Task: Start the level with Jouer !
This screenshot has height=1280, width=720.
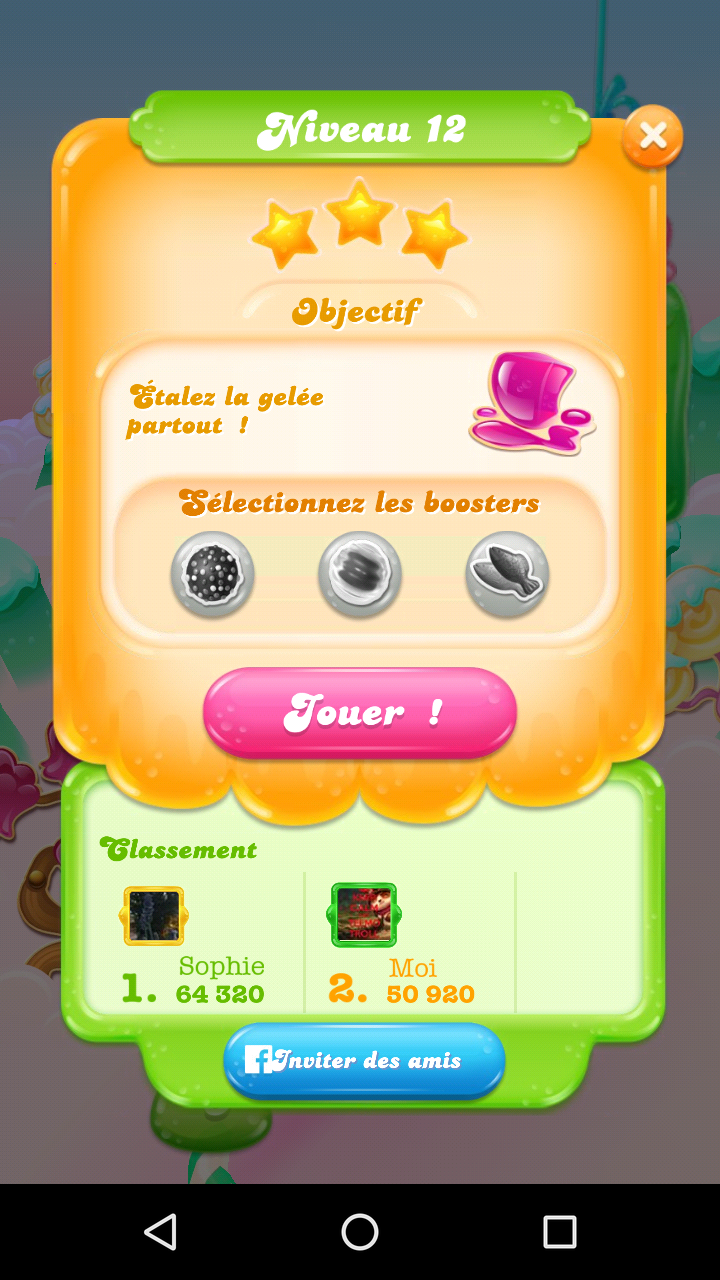Action: click(x=360, y=712)
